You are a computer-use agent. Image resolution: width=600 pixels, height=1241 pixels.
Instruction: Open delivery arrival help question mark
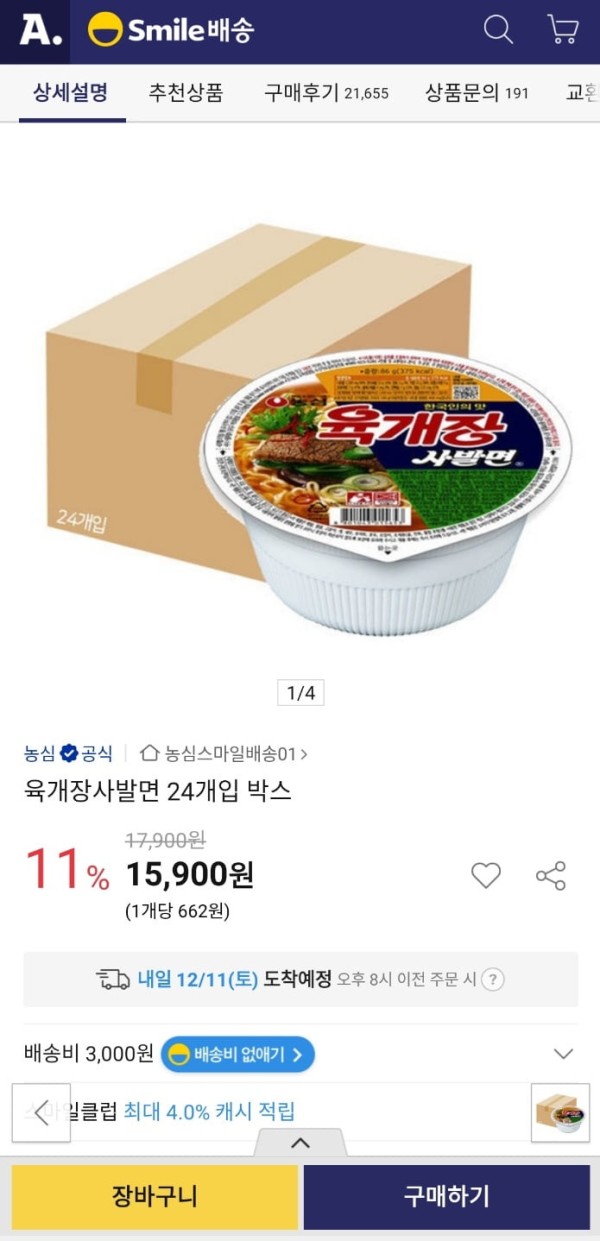click(493, 980)
